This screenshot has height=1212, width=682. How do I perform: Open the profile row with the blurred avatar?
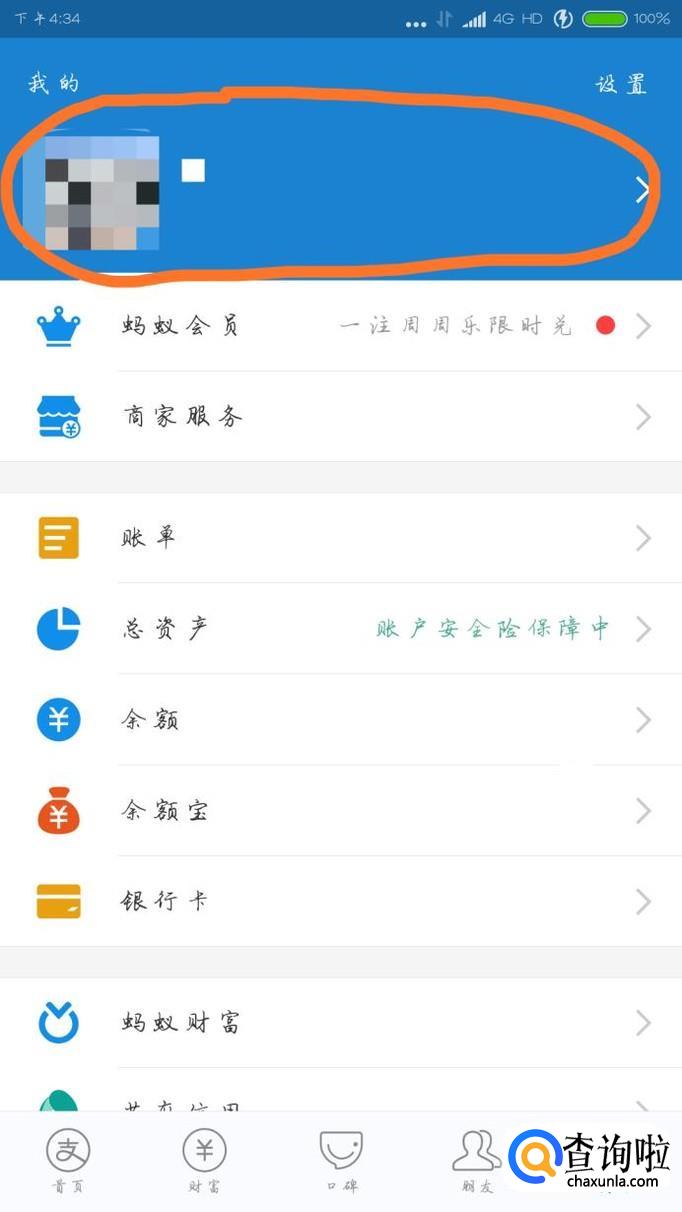coord(340,190)
